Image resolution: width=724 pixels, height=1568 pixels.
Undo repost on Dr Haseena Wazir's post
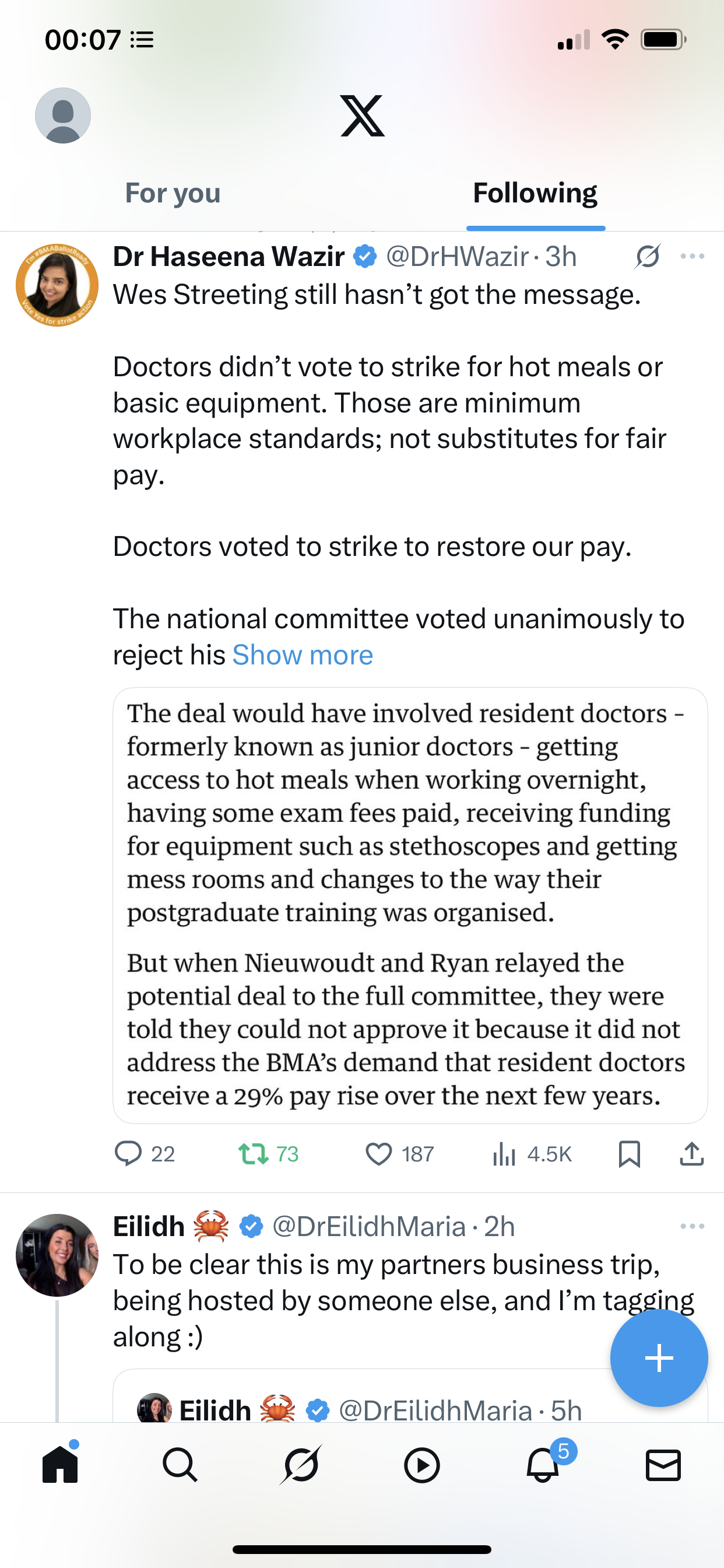[x=268, y=1153]
